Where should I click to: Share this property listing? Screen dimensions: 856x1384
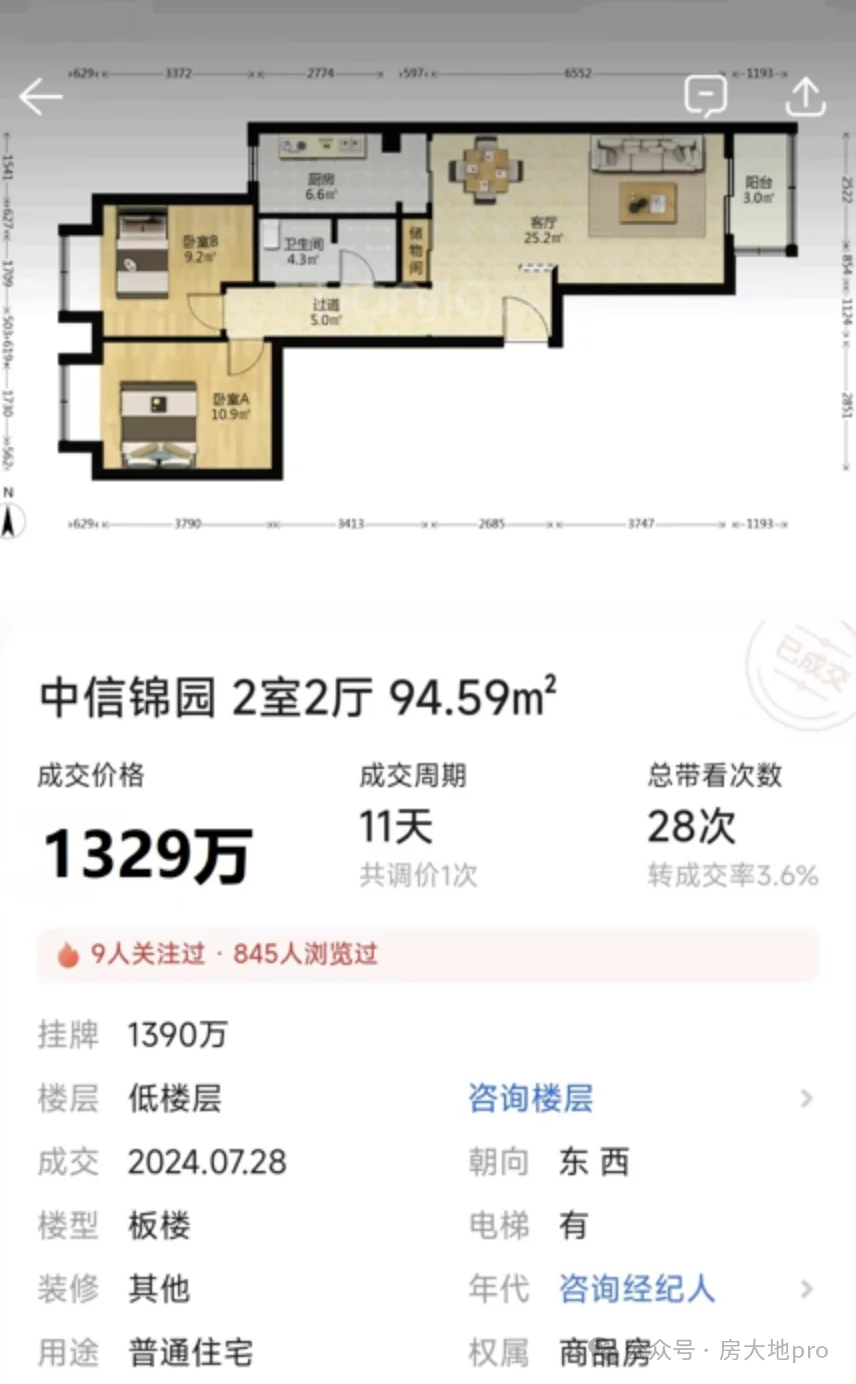coord(805,97)
